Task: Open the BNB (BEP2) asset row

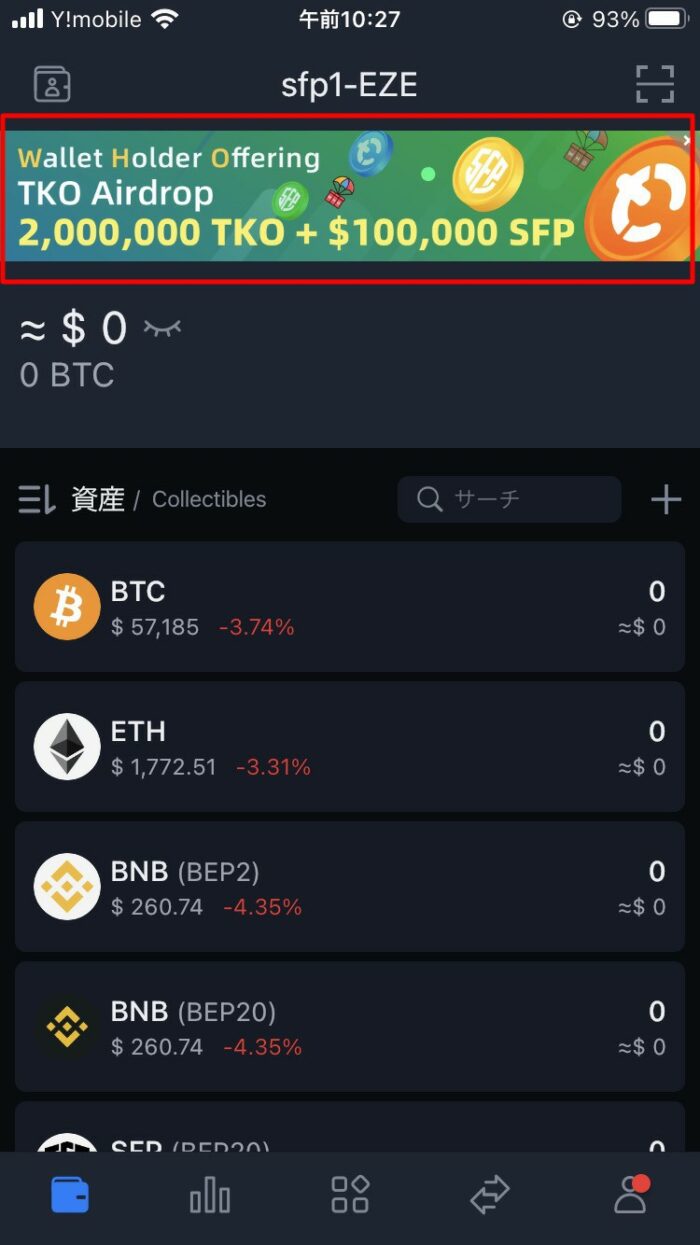Action: click(350, 887)
